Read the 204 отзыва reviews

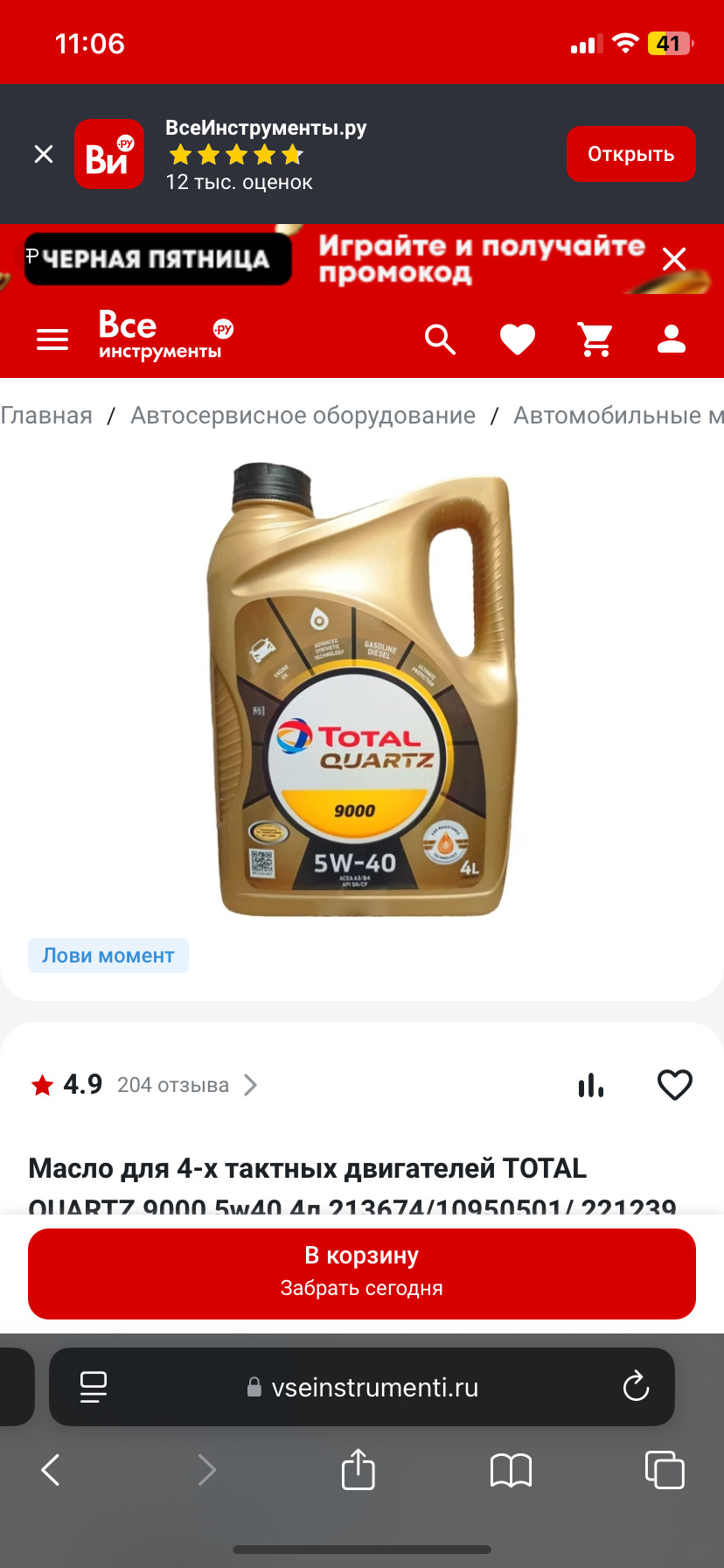click(173, 1085)
